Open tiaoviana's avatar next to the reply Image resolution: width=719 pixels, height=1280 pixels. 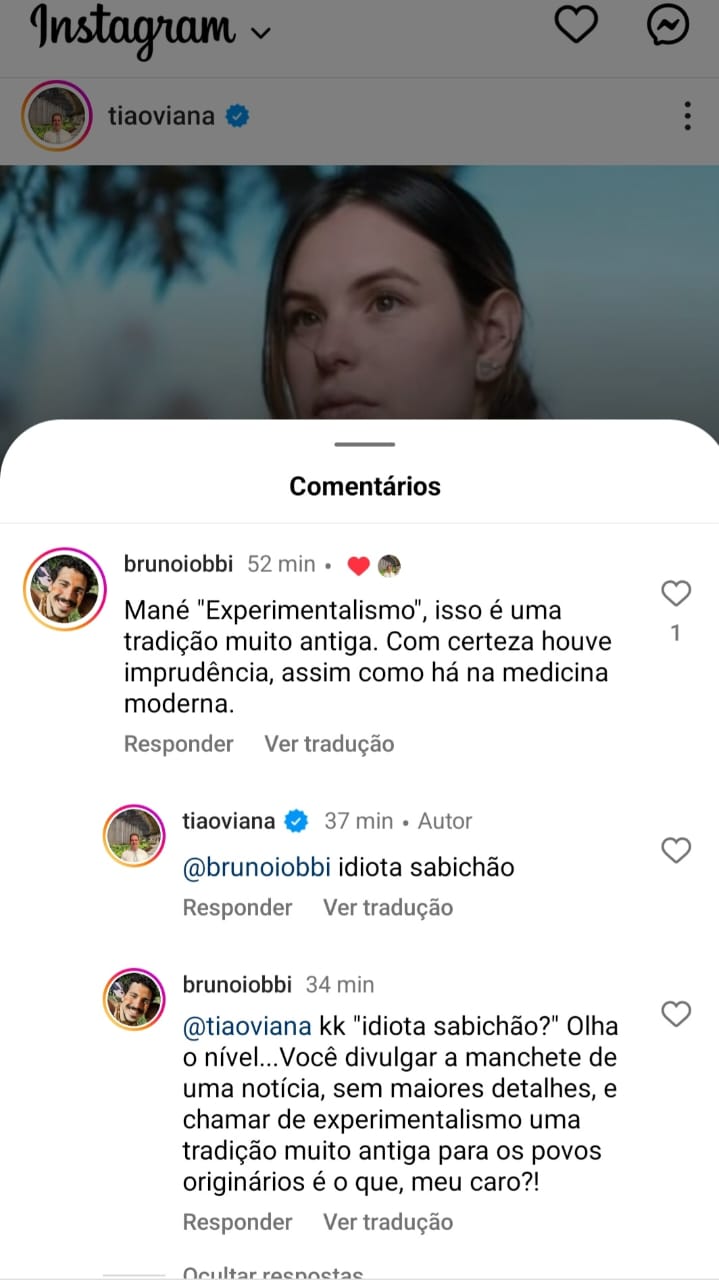tap(134, 836)
